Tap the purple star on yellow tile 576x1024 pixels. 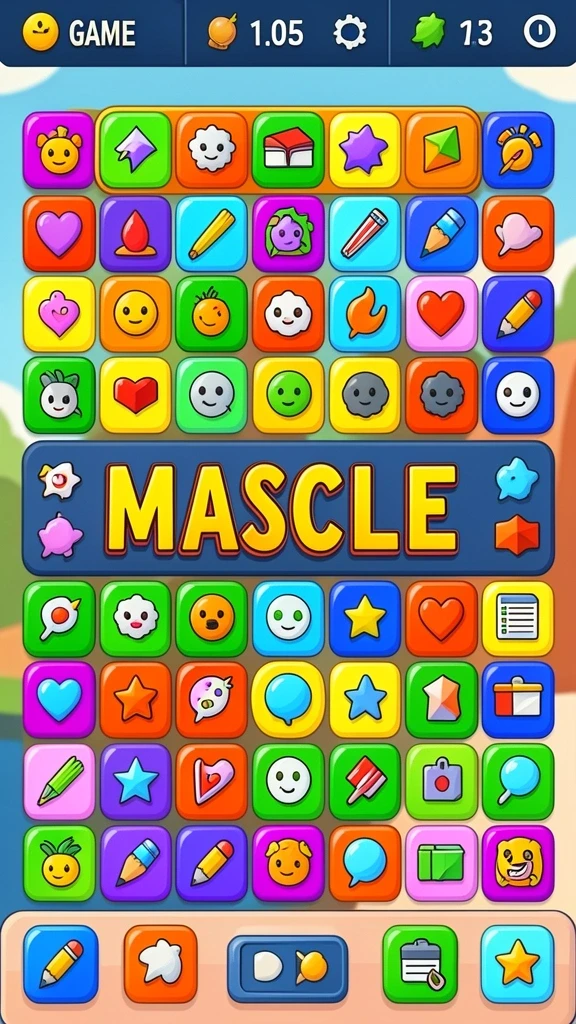365,150
